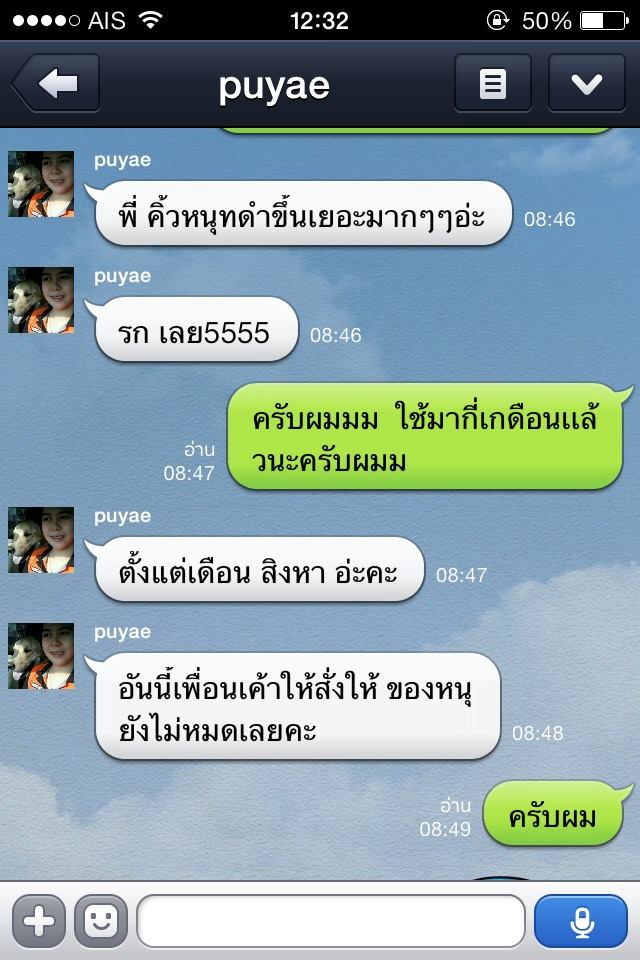The width and height of the screenshot is (640, 960).
Task: Open the chat notes icon
Action: coord(492,84)
